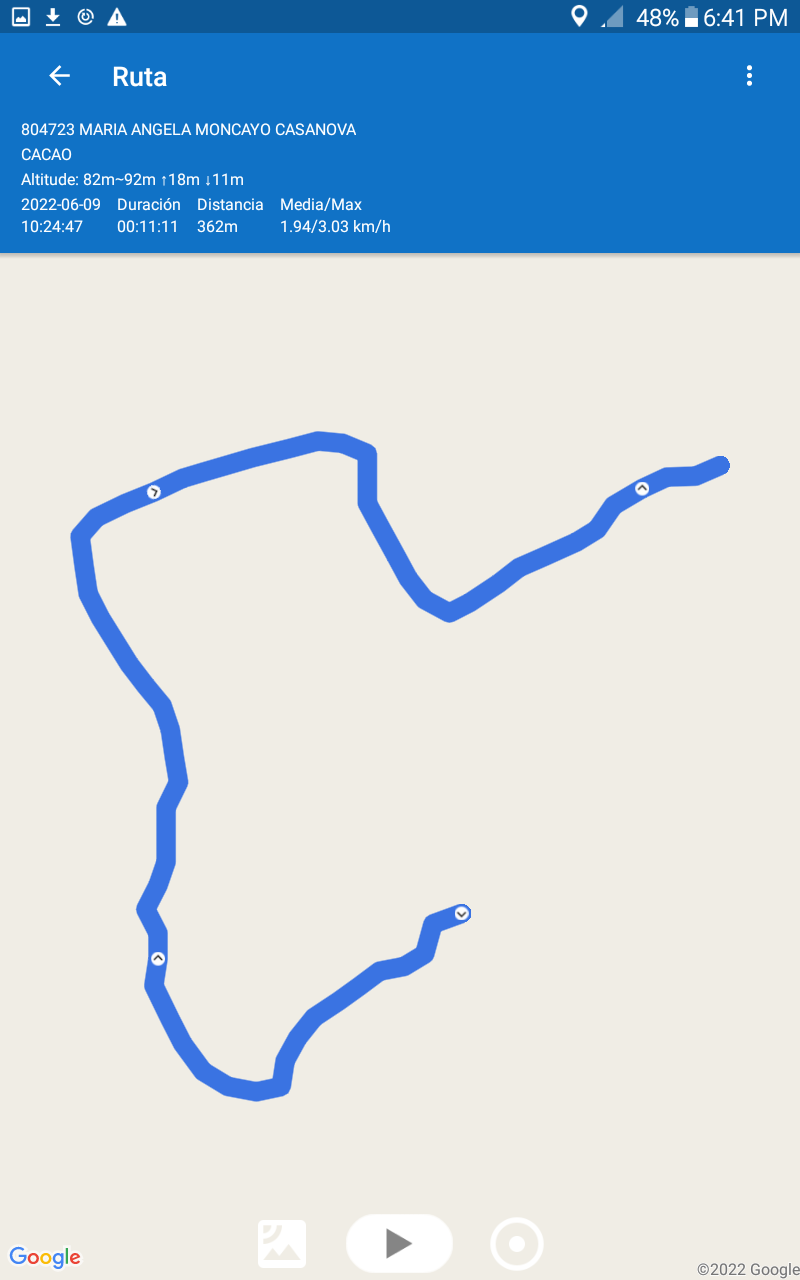This screenshot has height=1280, width=800.
Task: Play back the recorded route
Action: point(399,1243)
